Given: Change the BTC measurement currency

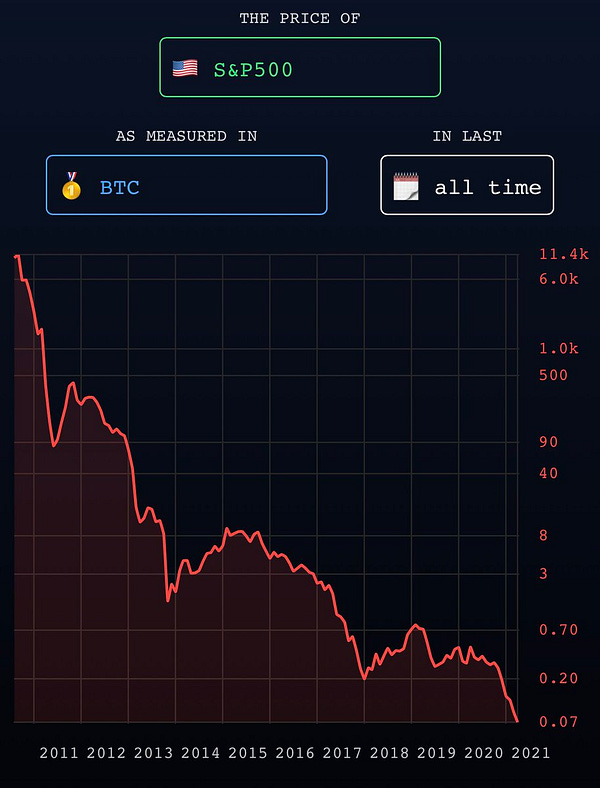Looking at the screenshot, I should (186, 185).
